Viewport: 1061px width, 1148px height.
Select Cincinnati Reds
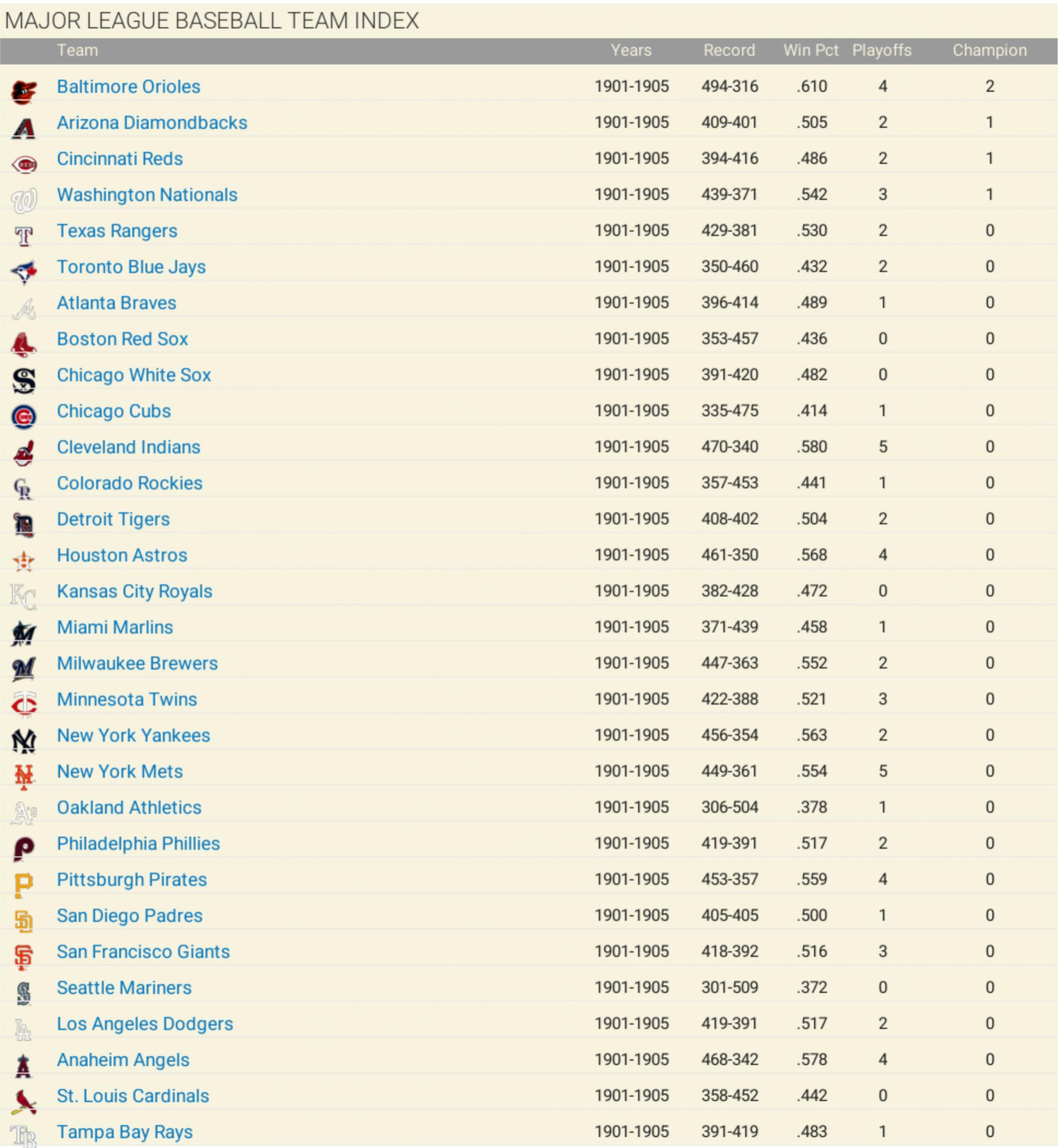(119, 159)
